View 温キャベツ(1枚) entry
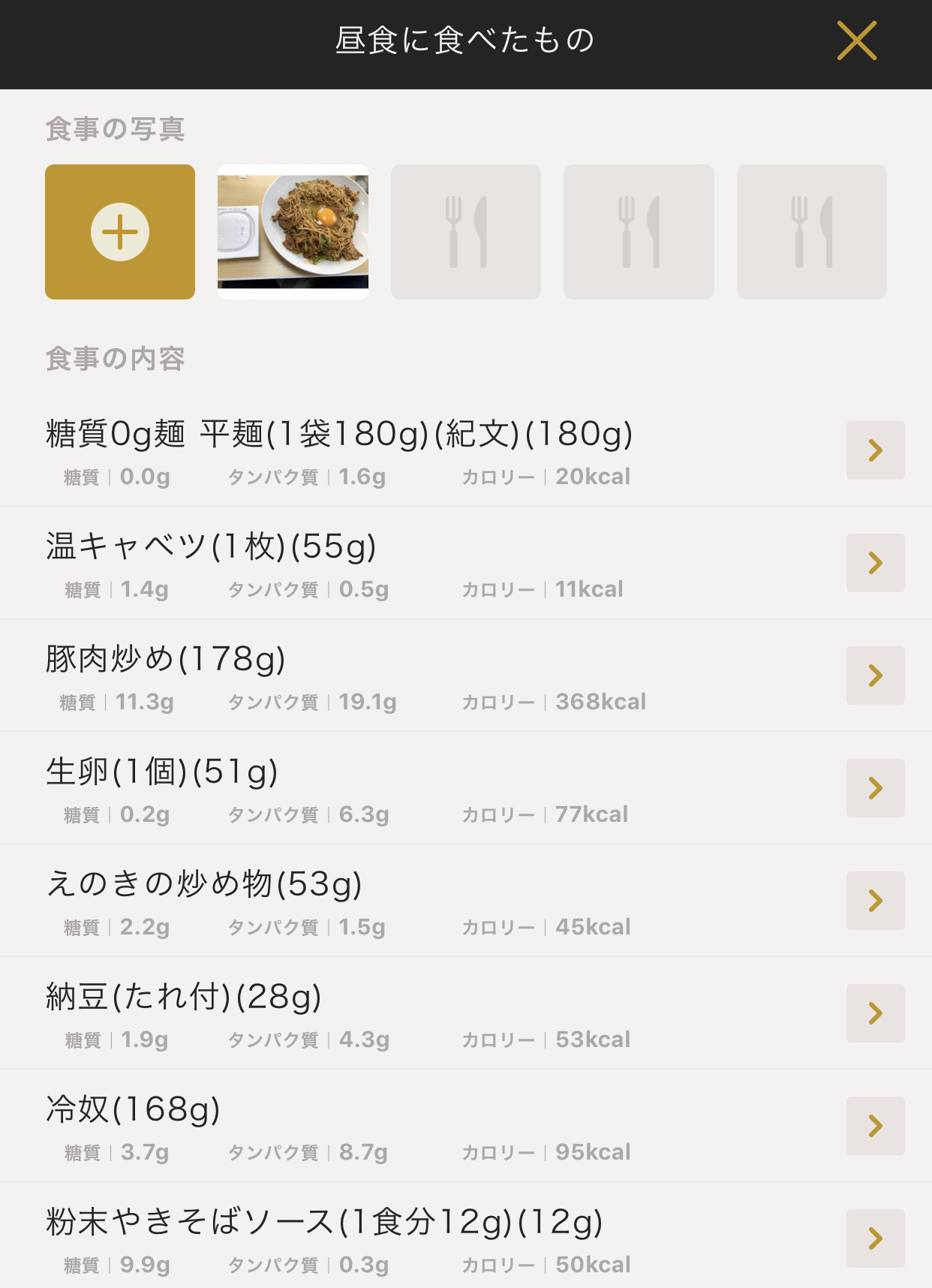932x1288 pixels. tap(875, 563)
